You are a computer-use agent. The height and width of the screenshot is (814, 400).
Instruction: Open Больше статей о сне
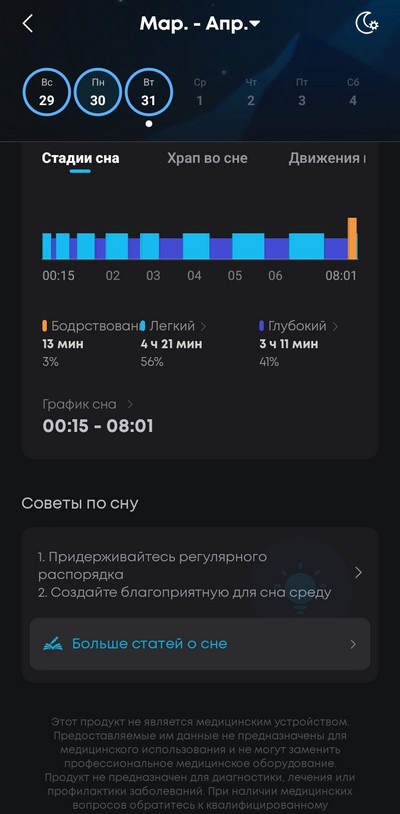tap(200, 644)
